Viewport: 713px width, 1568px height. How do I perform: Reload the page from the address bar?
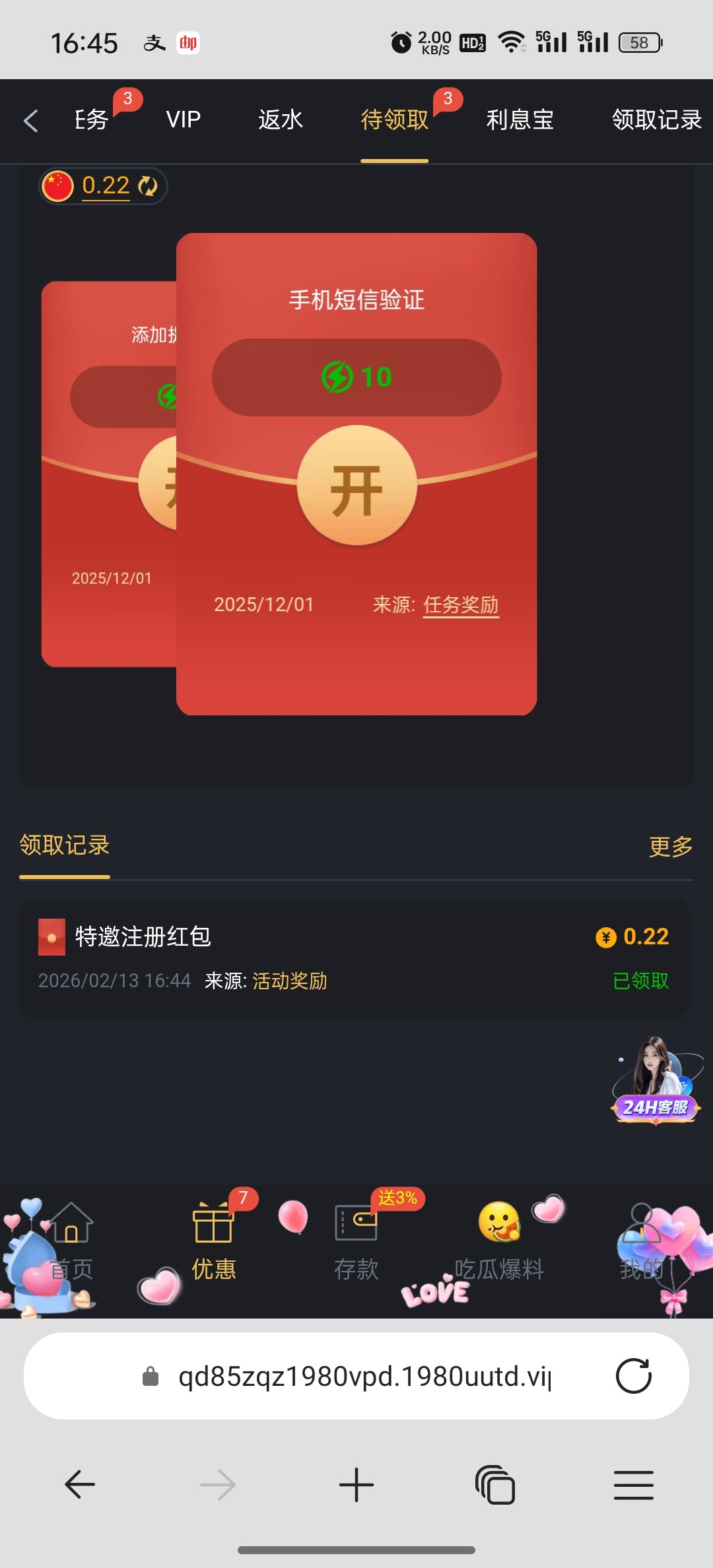pyautogui.click(x=633, y=1377)
